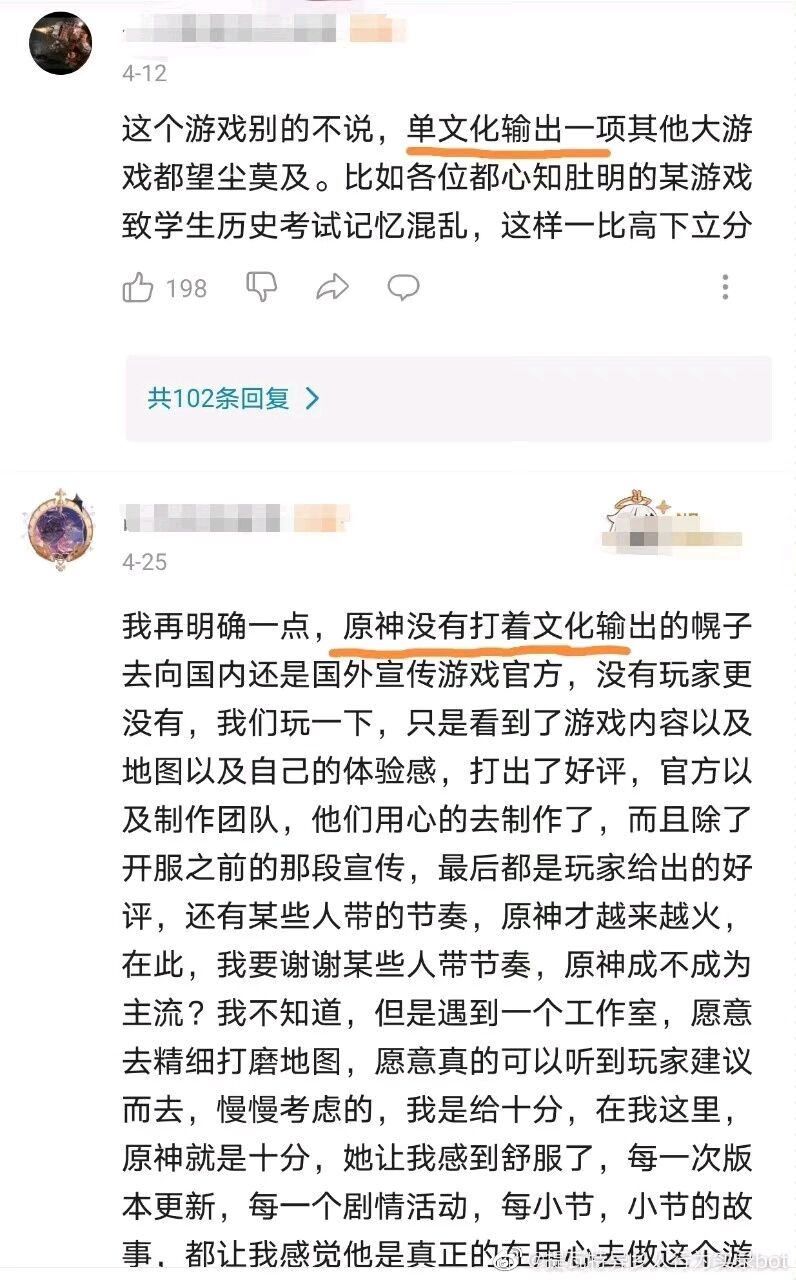This screenshot has height=1280, width=796.
Task: Dislike the 4-12 comment
Action: 261,288
